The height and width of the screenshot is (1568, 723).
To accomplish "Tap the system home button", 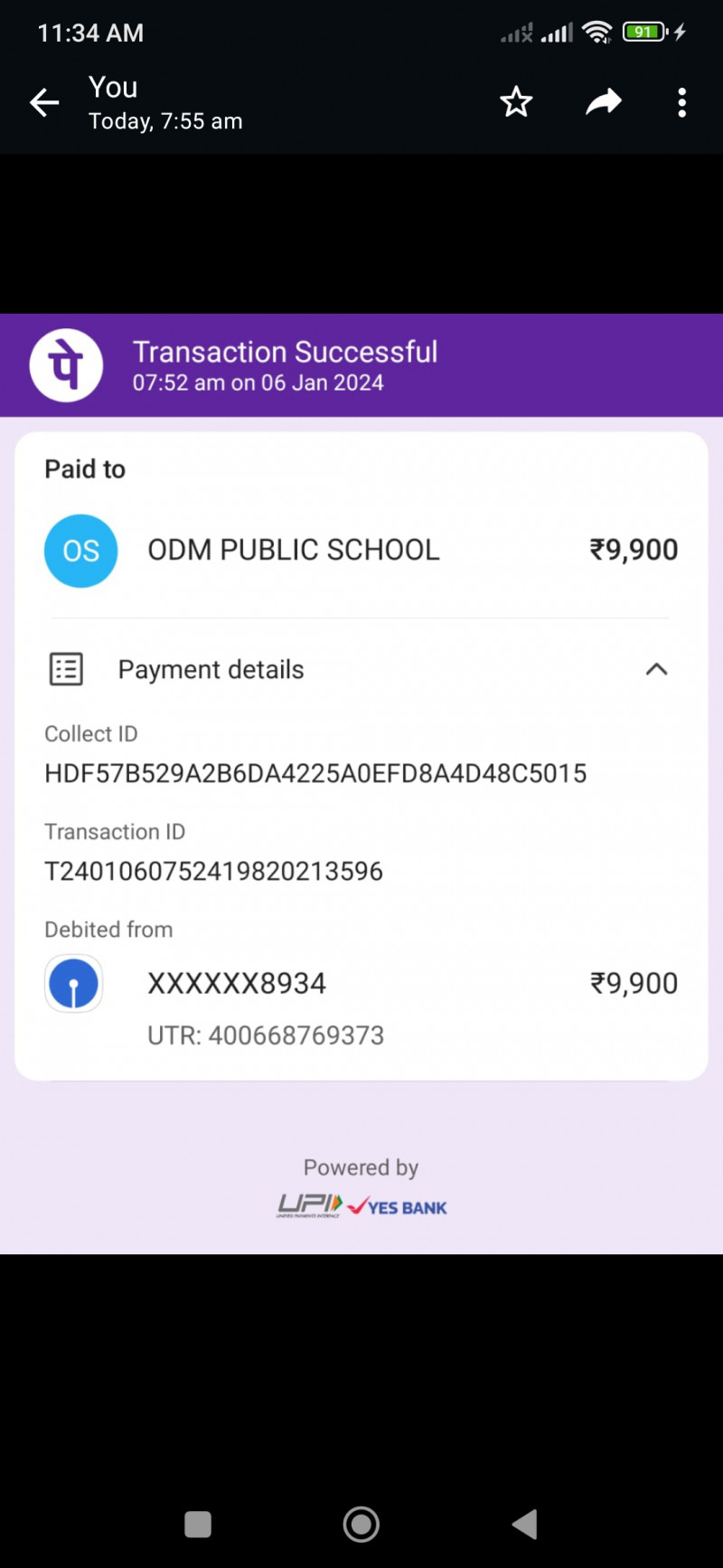I will tap(361, 1525).
